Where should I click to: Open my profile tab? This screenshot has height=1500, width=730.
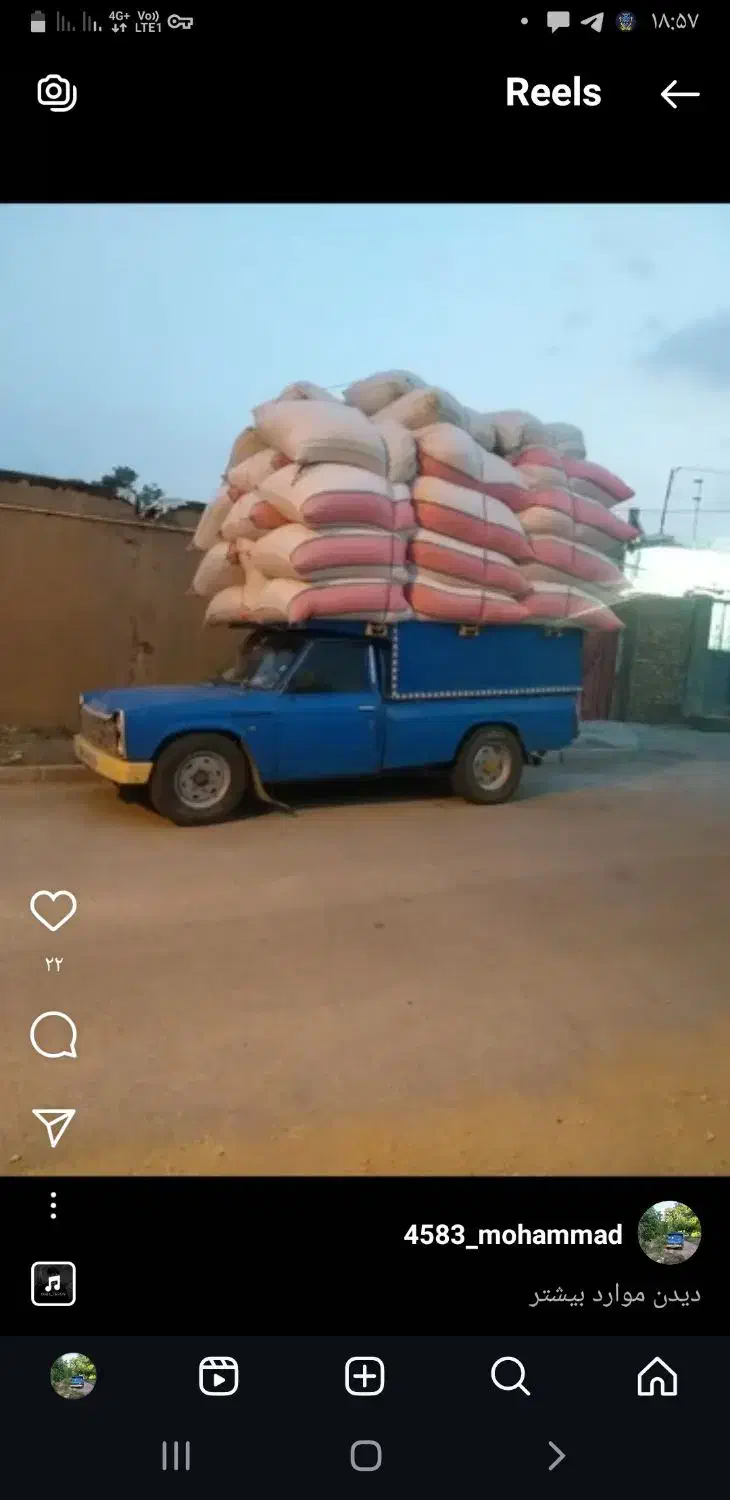pyautogui.click(x=73, y=1377)
